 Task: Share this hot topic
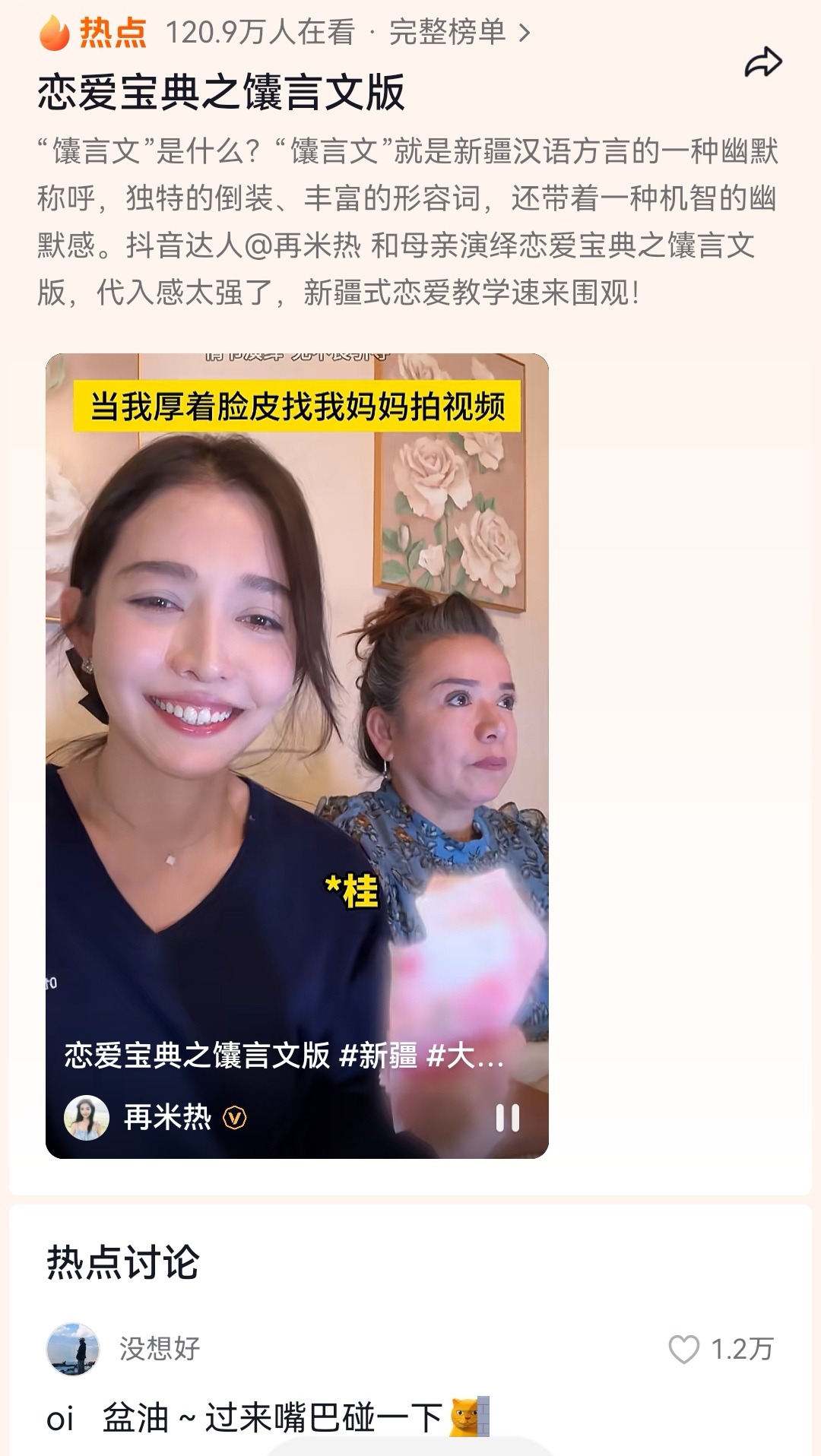(x=763, y=63)
